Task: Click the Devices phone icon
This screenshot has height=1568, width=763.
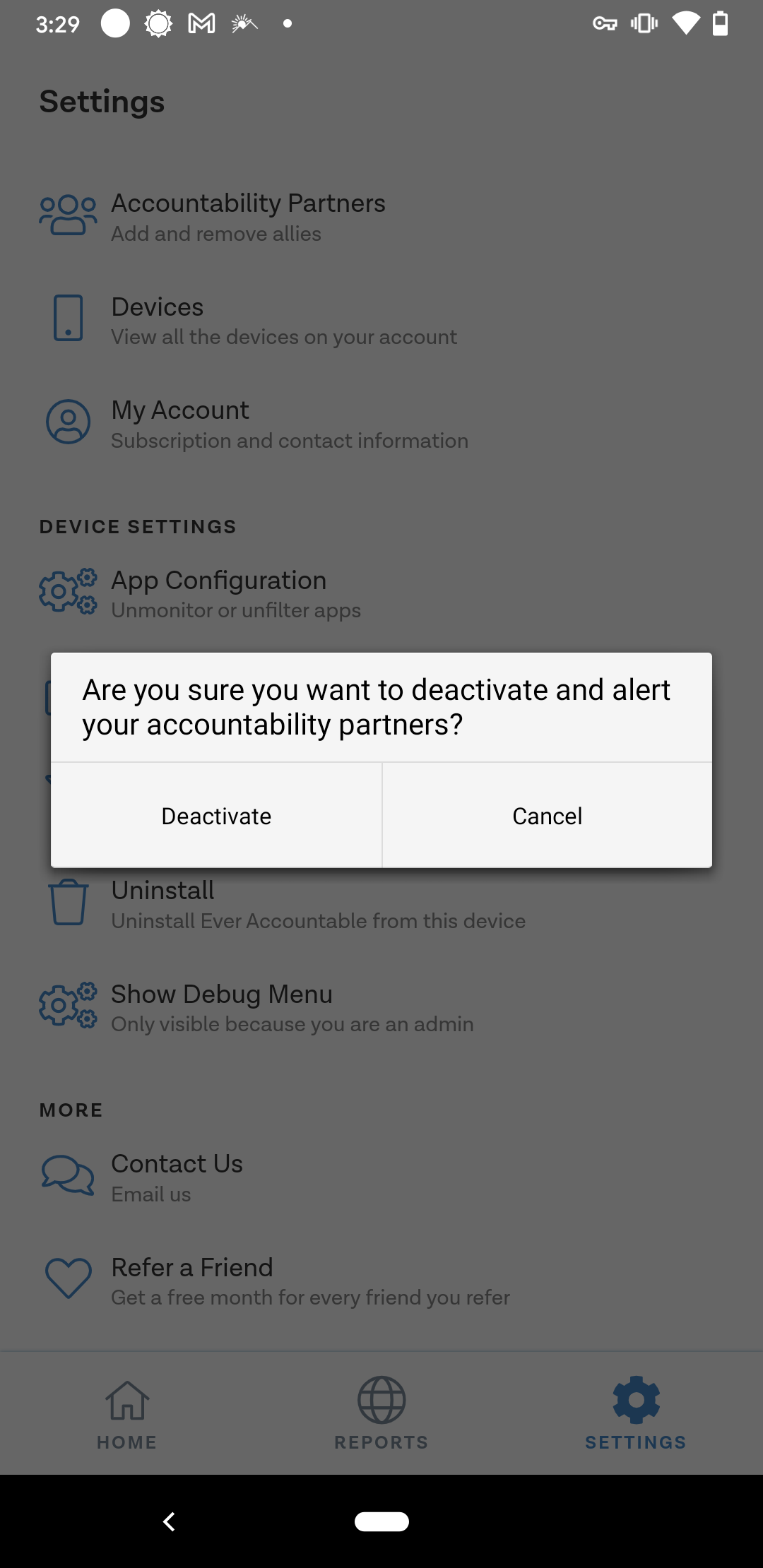Action: pyautogui.click(x=67, y=318)
